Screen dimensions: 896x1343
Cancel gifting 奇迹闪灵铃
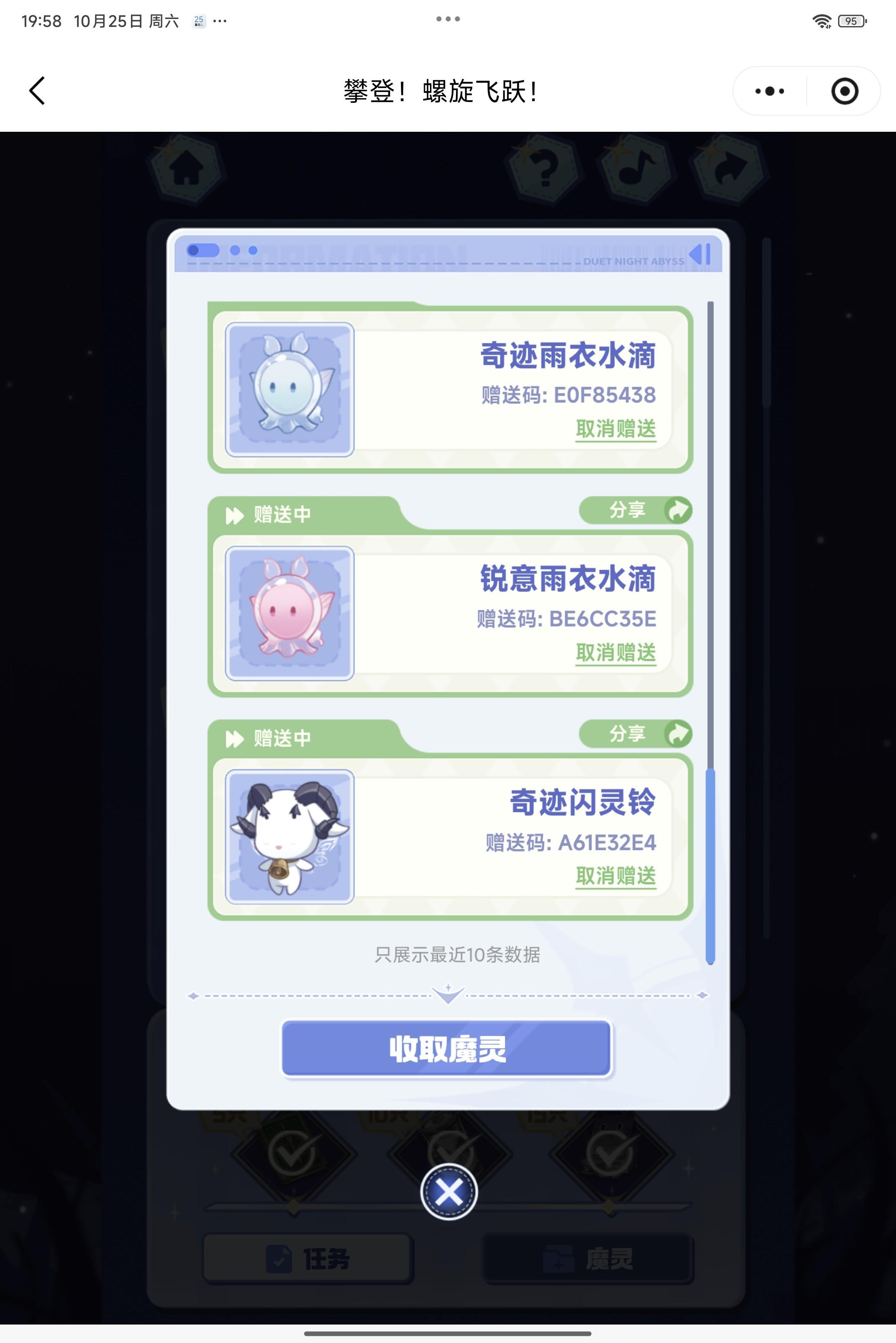[x=615, y=876]
